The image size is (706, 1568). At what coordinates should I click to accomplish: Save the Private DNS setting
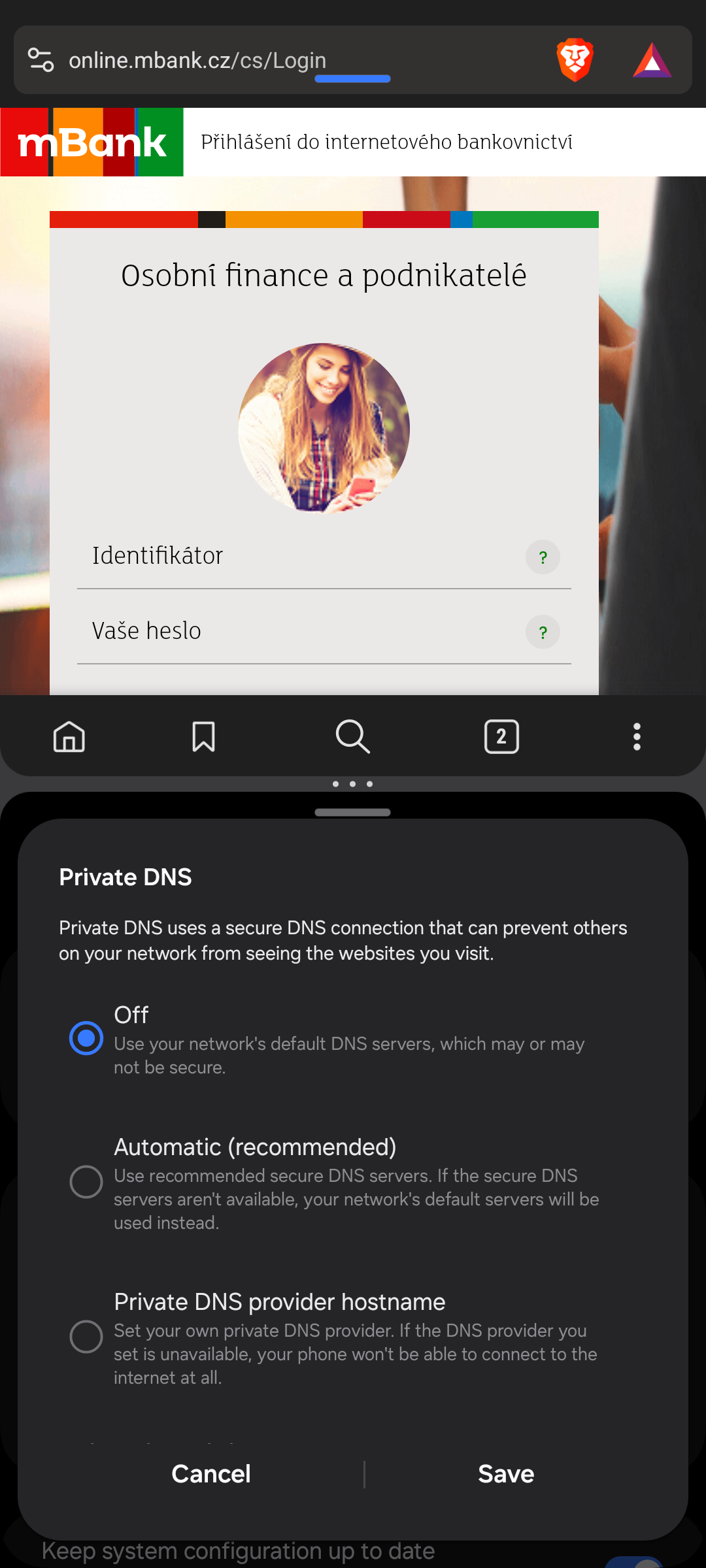click(506, 1475)
